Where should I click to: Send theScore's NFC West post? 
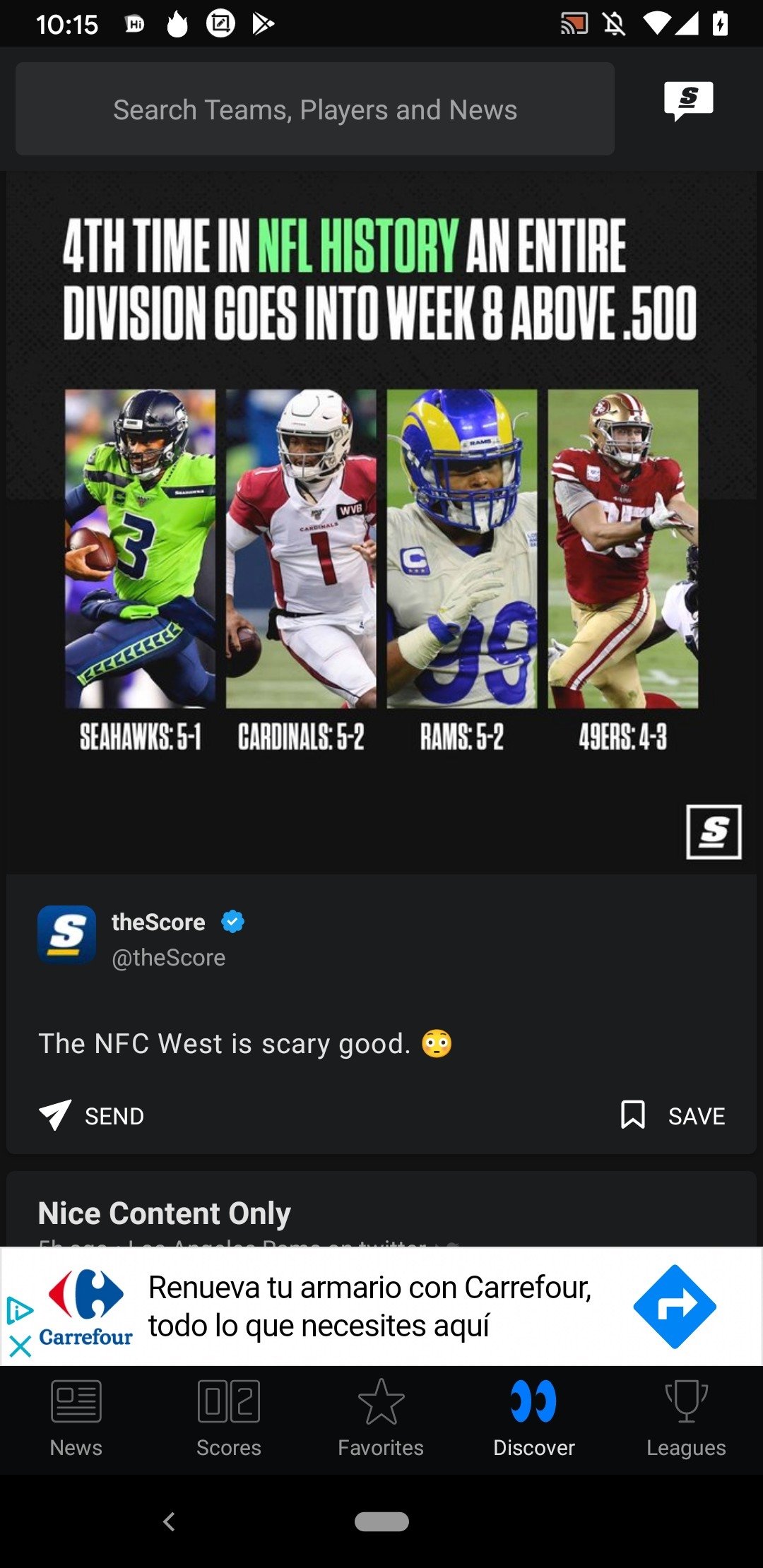click(91, 1116)
